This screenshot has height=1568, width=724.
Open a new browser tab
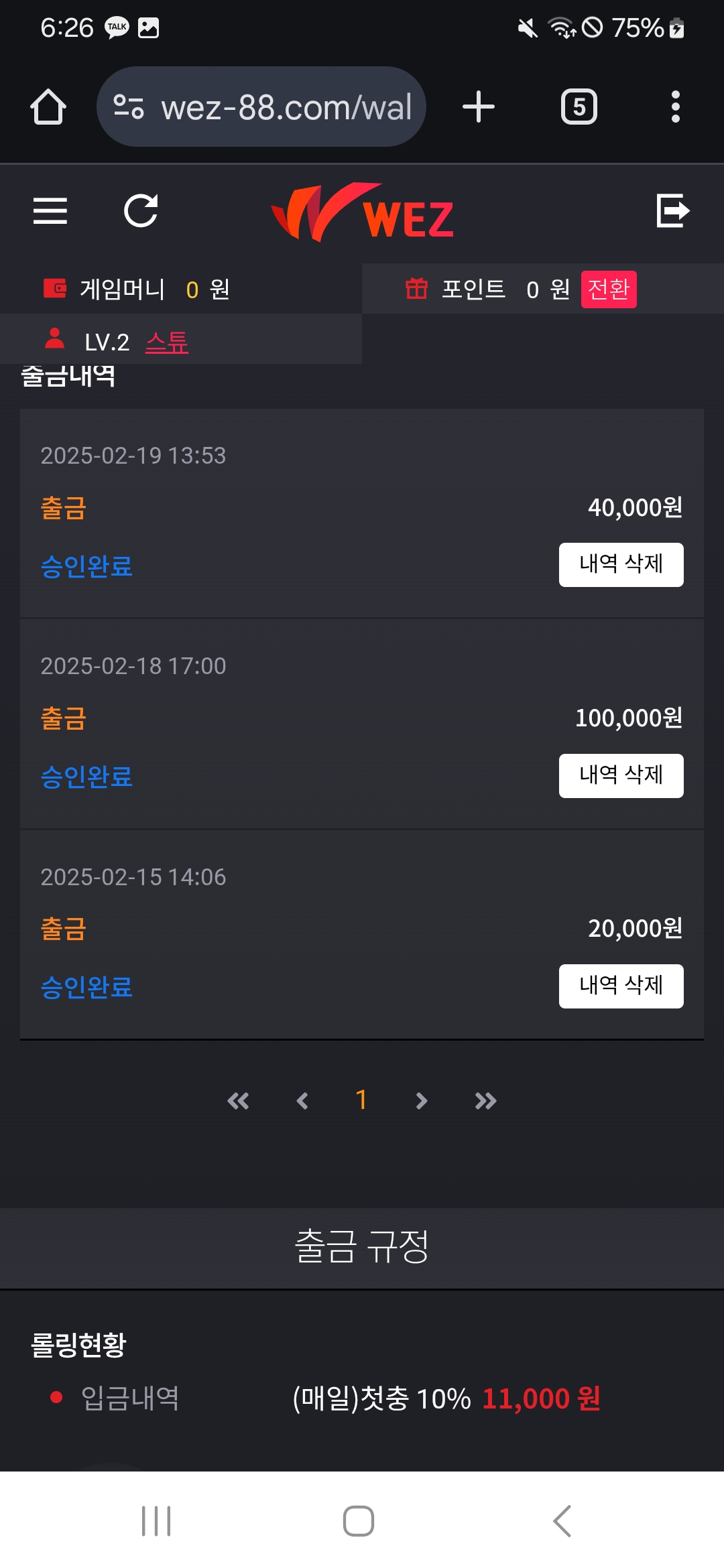coord(479,107)
